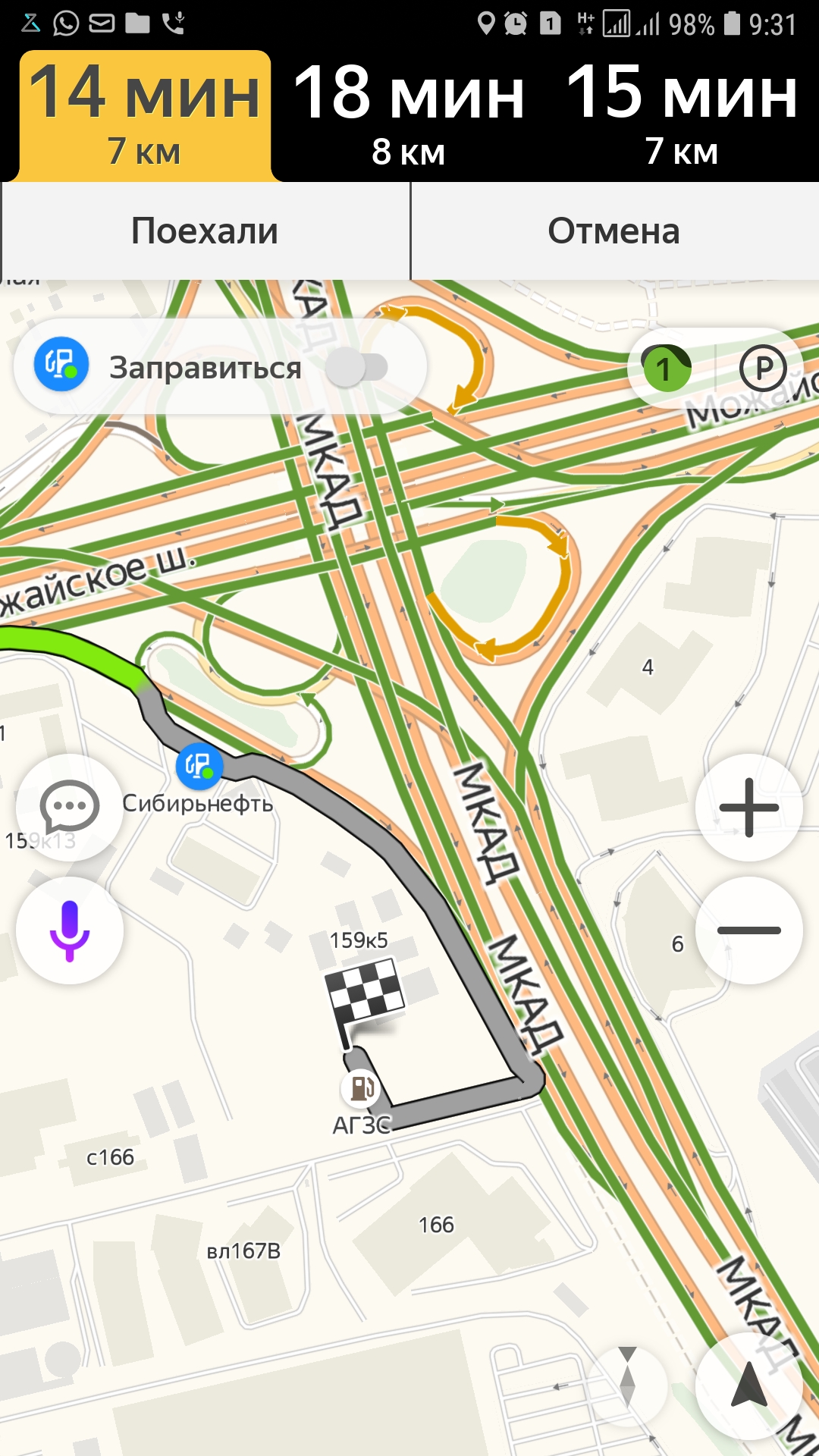Screen dimensions: 819x1456
Task: Zoom out of the map
Action: [748, 930]
